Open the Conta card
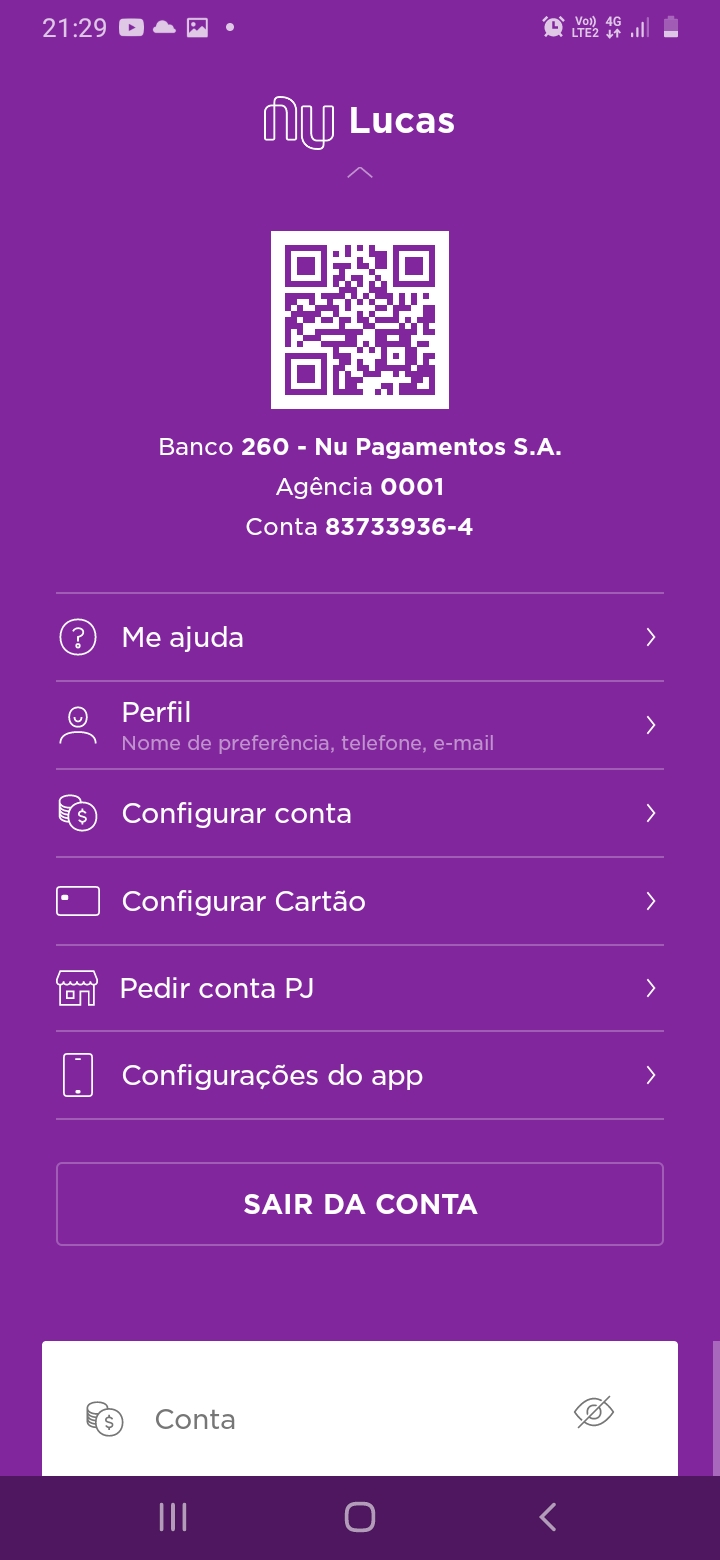Image resolution: width=720 pixels, height=1560 pixels. point(300,1418)
